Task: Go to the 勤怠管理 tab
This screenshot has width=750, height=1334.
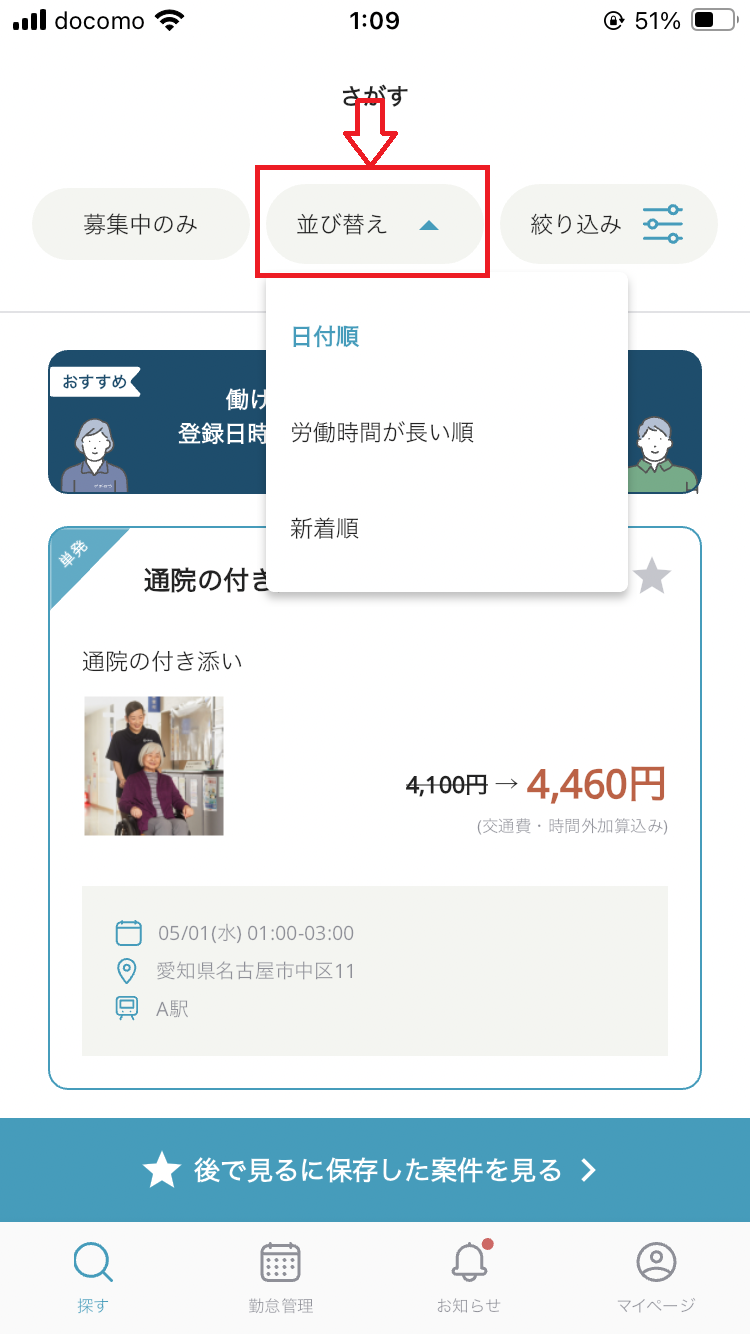Action: pos(280,1277)
